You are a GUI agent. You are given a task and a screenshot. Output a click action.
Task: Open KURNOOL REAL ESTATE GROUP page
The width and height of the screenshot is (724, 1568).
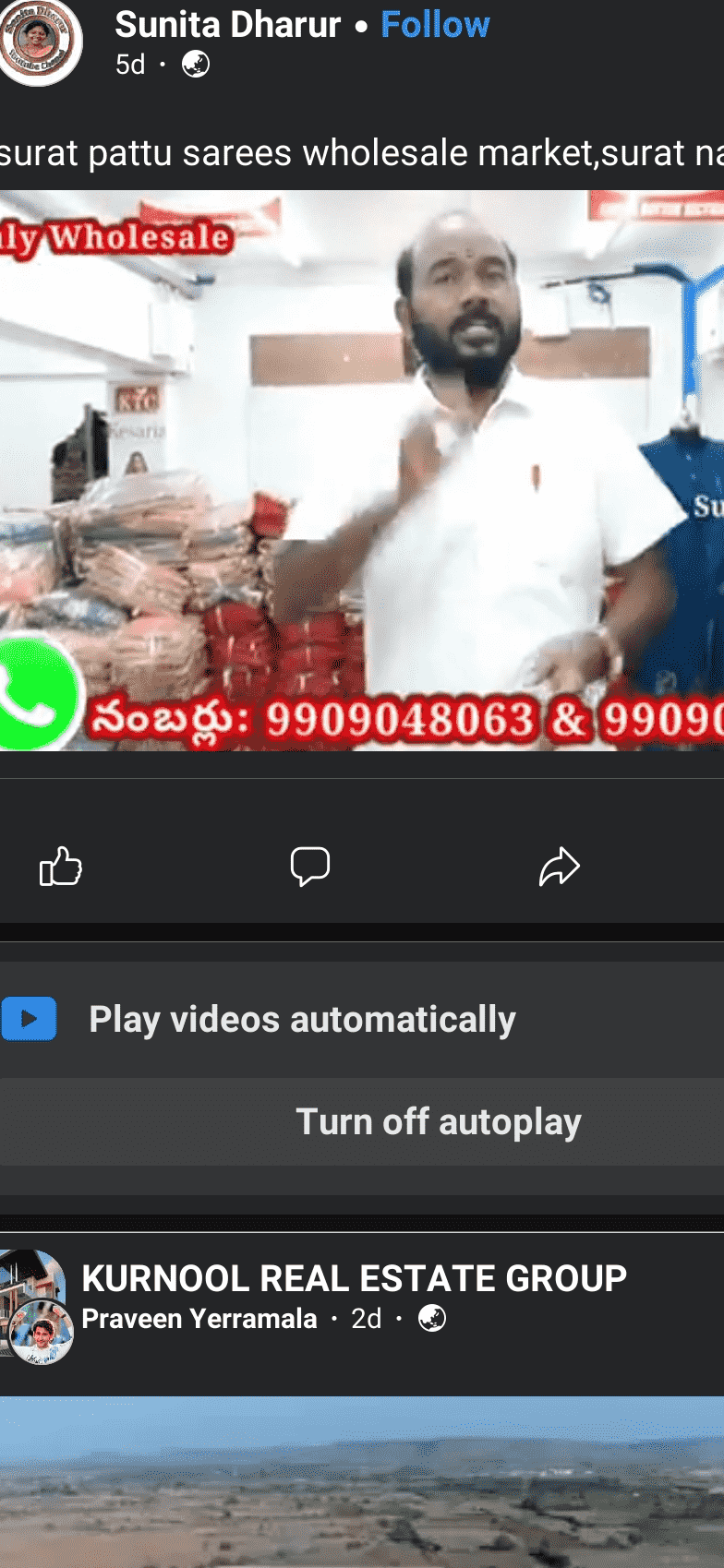tap(354, 1278)
